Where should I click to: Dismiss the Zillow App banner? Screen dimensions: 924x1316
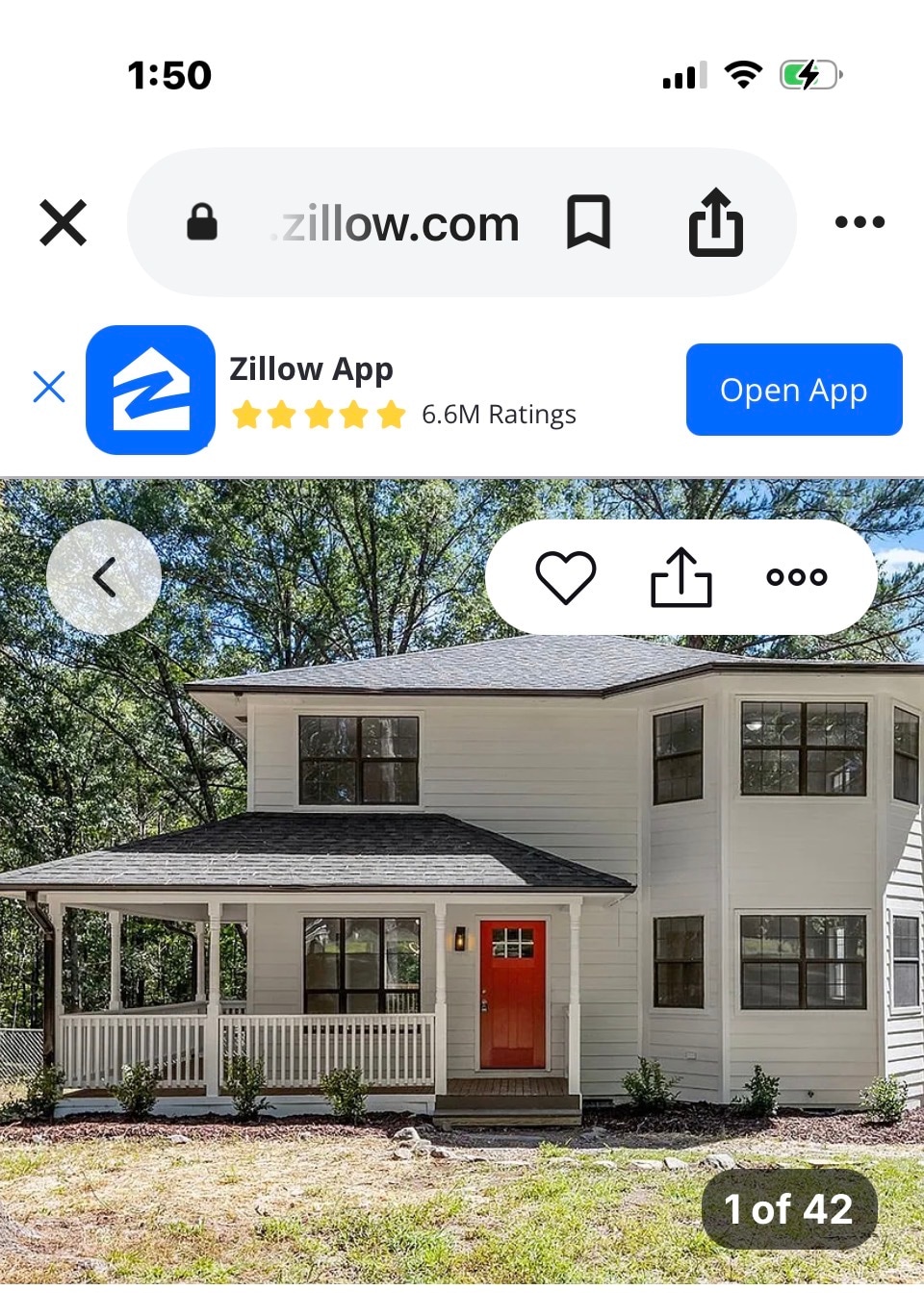(49, 388)
